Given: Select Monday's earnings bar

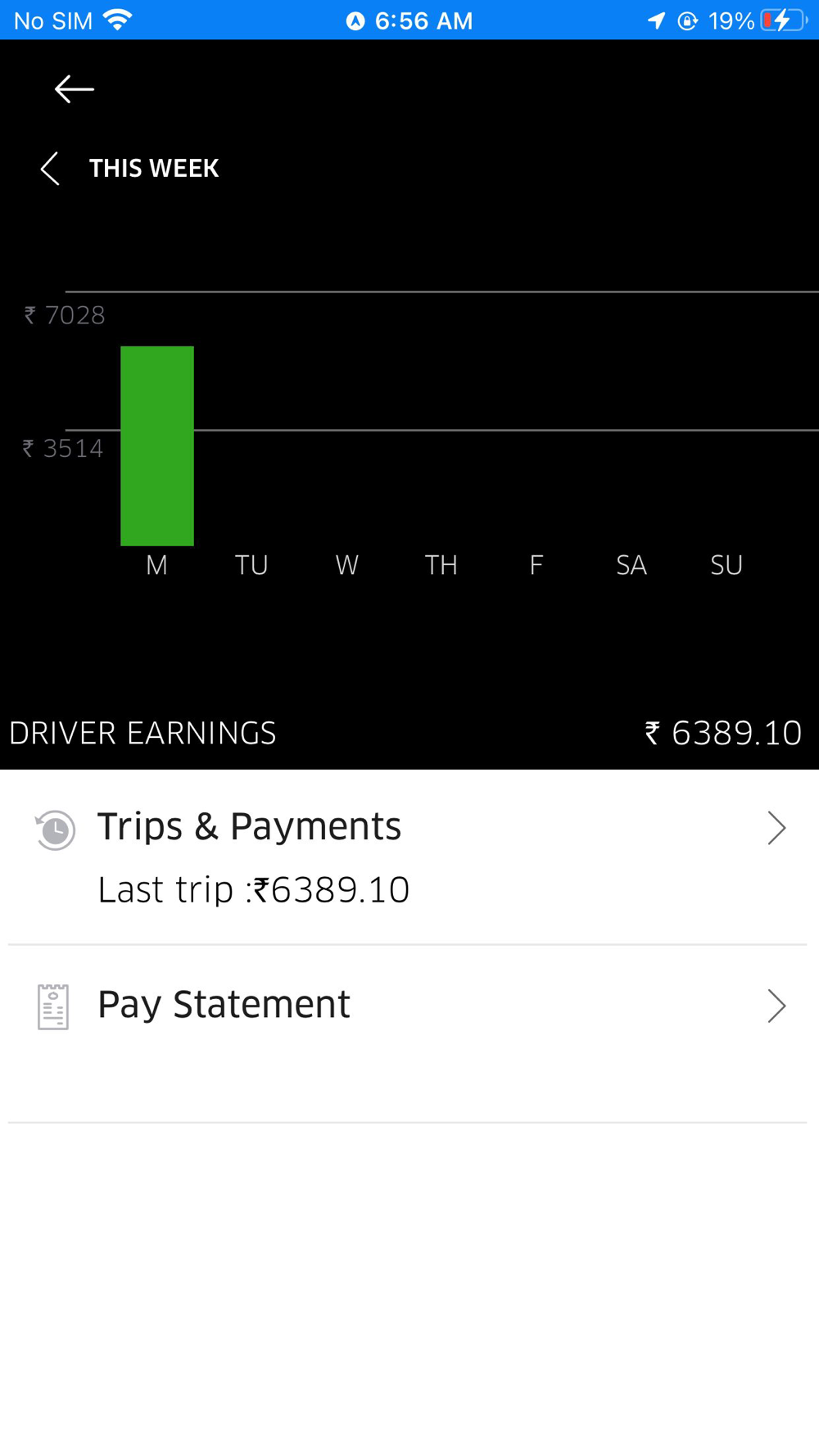Looking at the screenshot, I should tap(157, 445).
